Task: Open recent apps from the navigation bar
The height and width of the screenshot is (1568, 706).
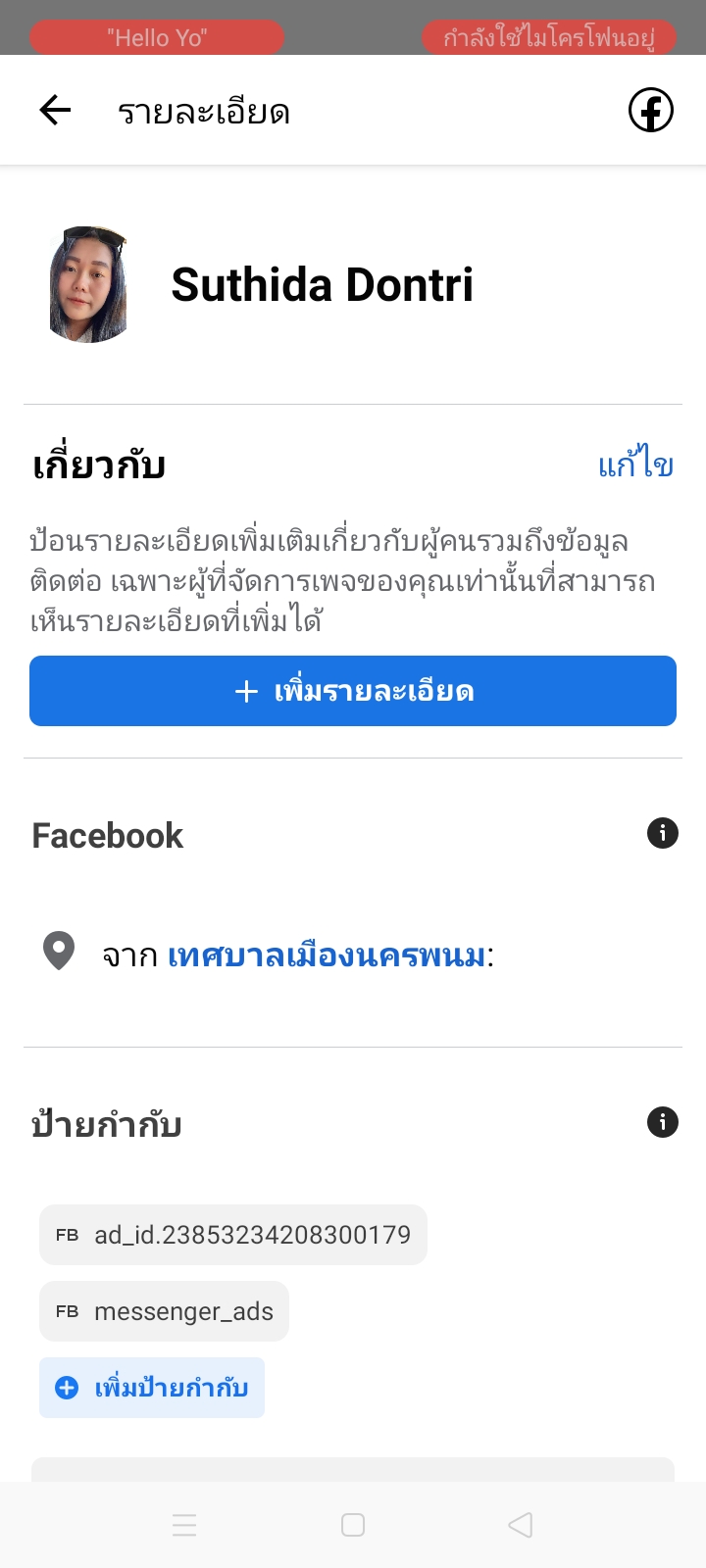Action: click(184, 1525)
